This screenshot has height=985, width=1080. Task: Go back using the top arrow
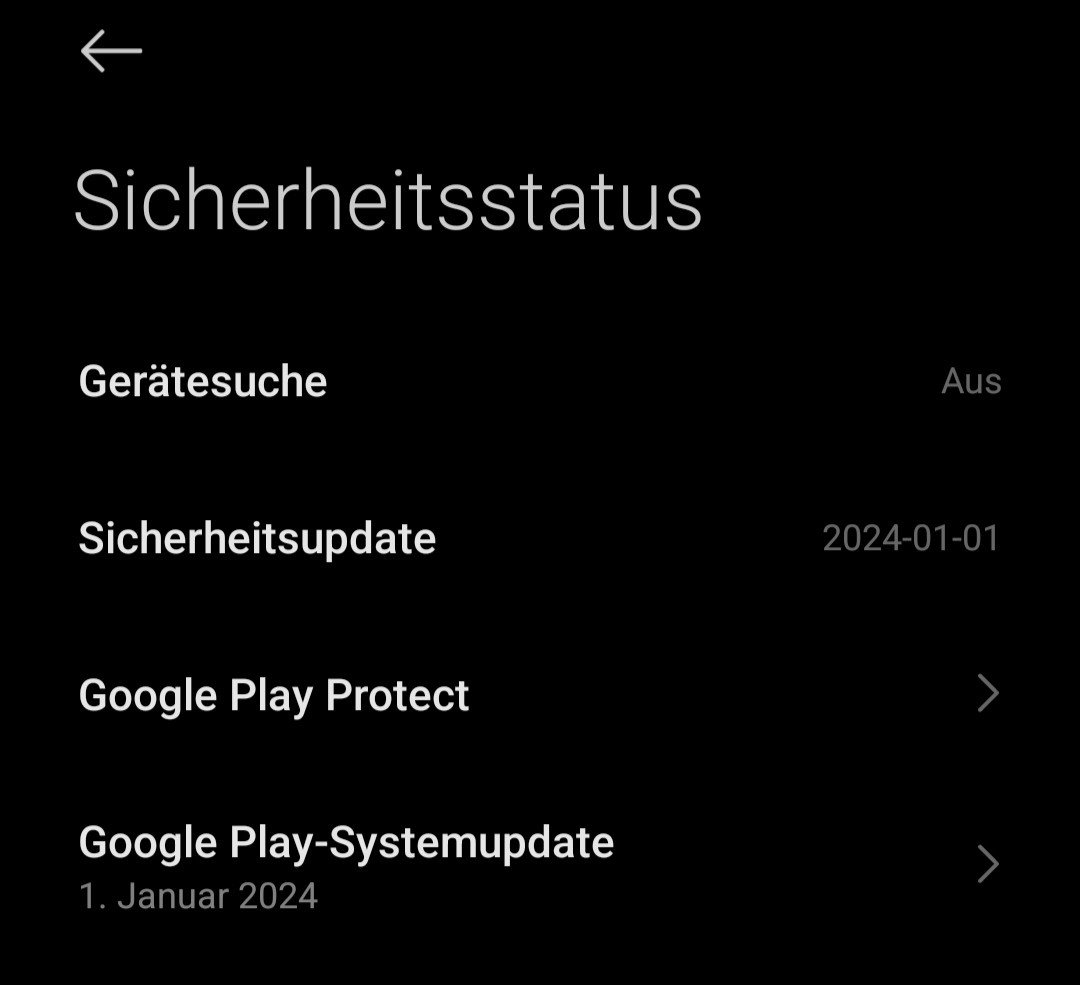(x=110, y=51)
